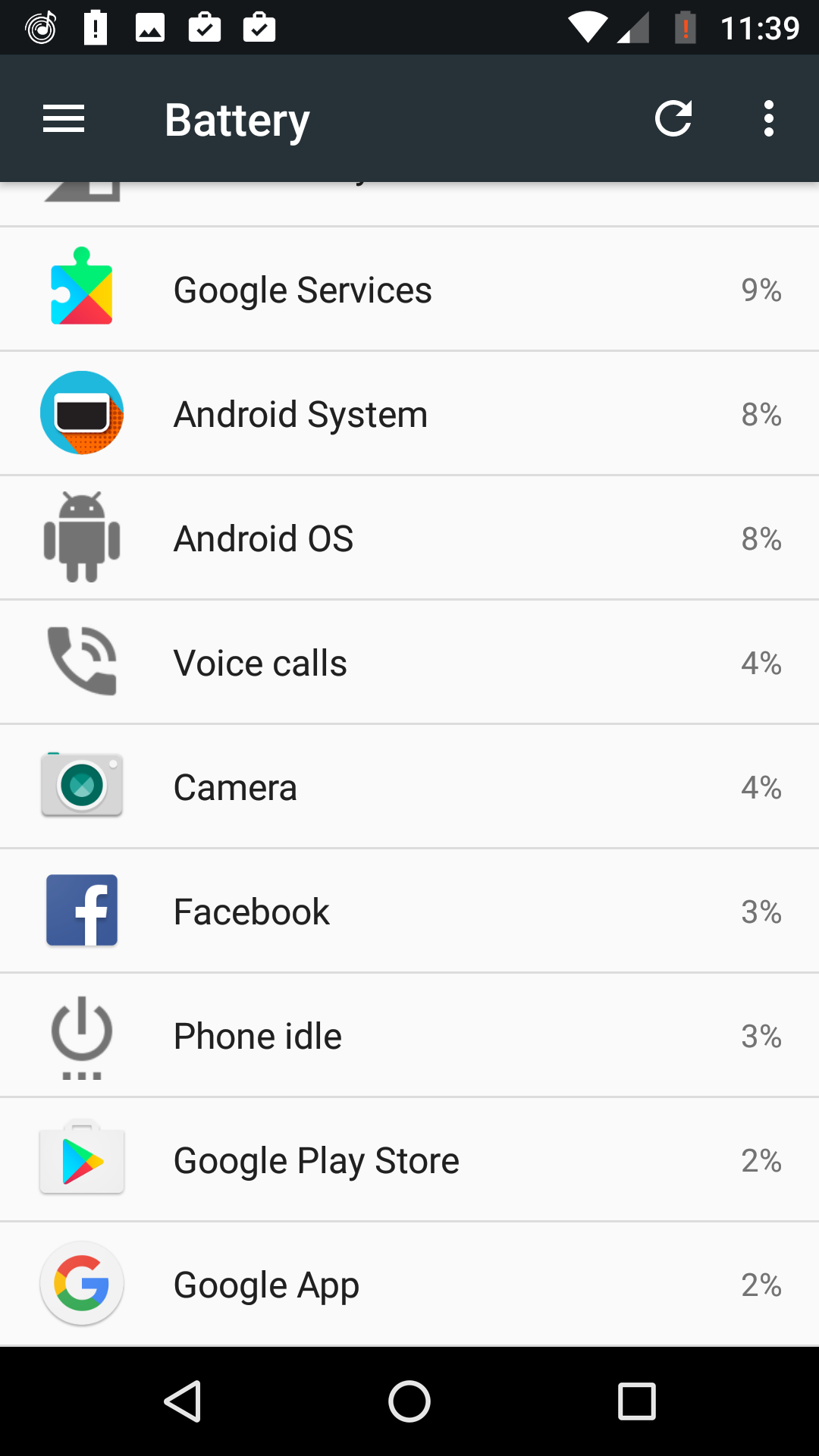Select the Google App row
819x1456 pixels.
409,1284
